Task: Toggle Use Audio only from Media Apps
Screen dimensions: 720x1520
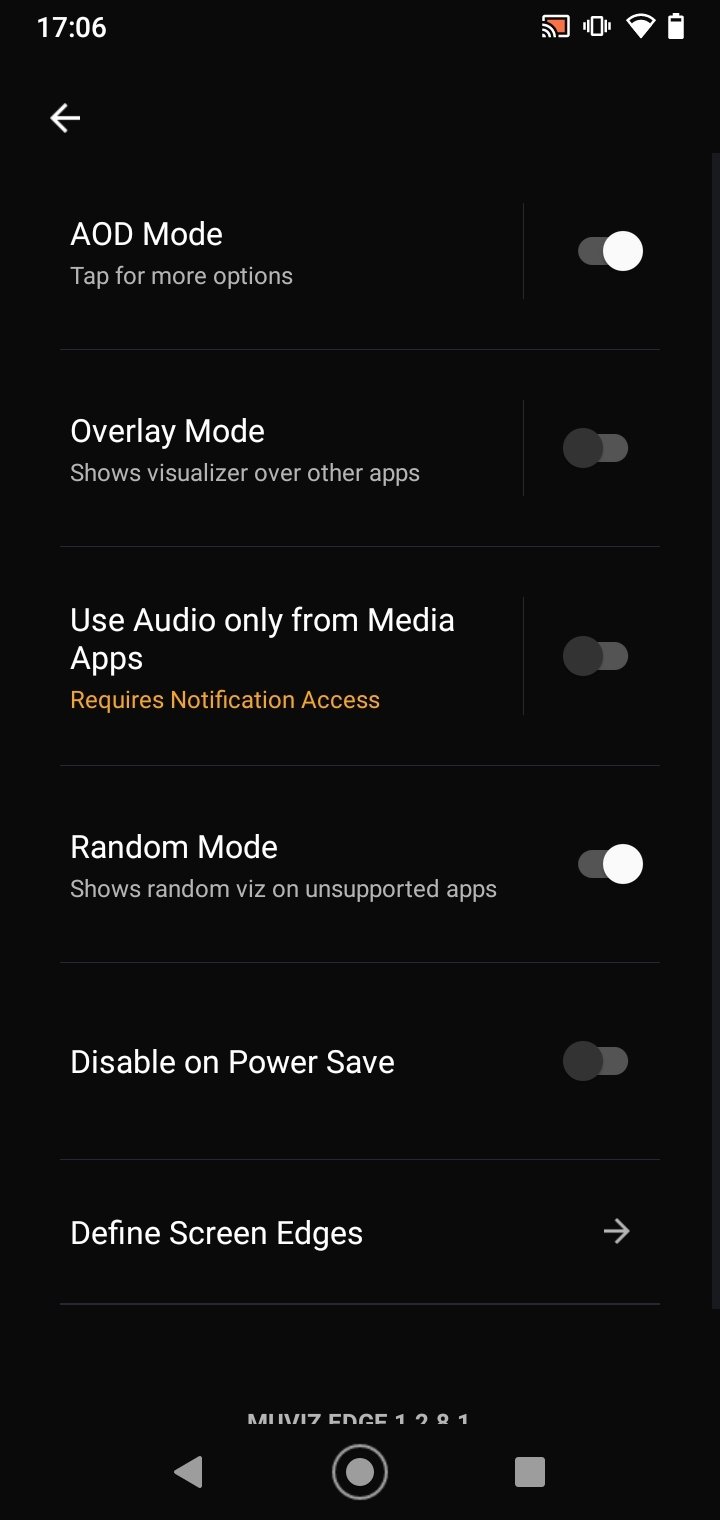Action: (x=596, y=657)
